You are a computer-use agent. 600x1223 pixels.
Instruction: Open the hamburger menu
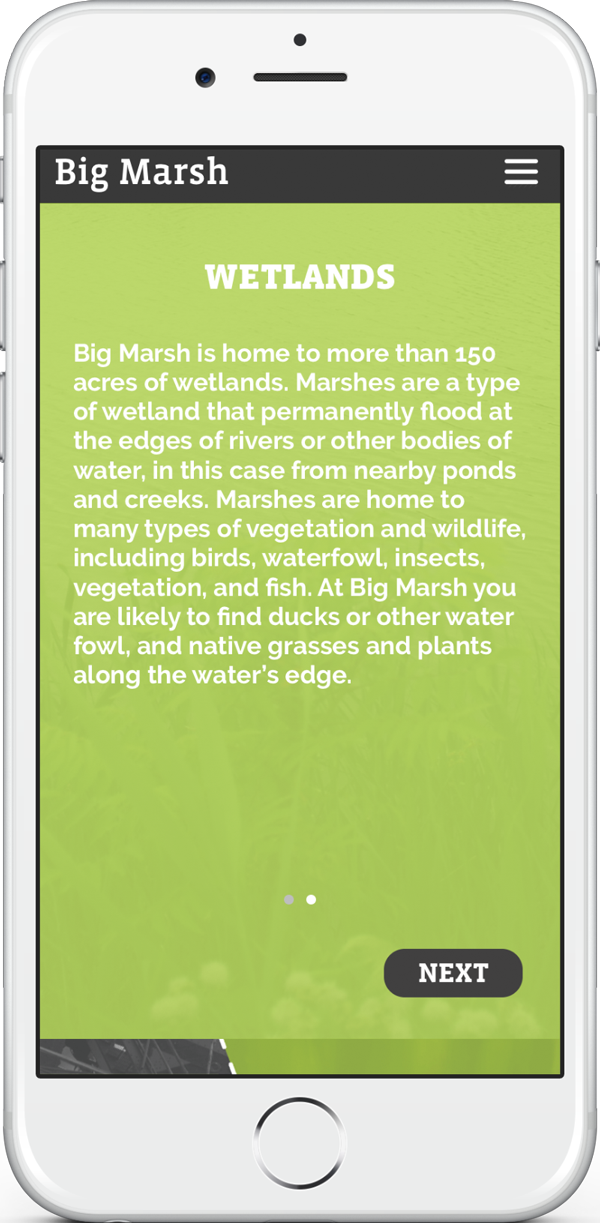(521, 172)
